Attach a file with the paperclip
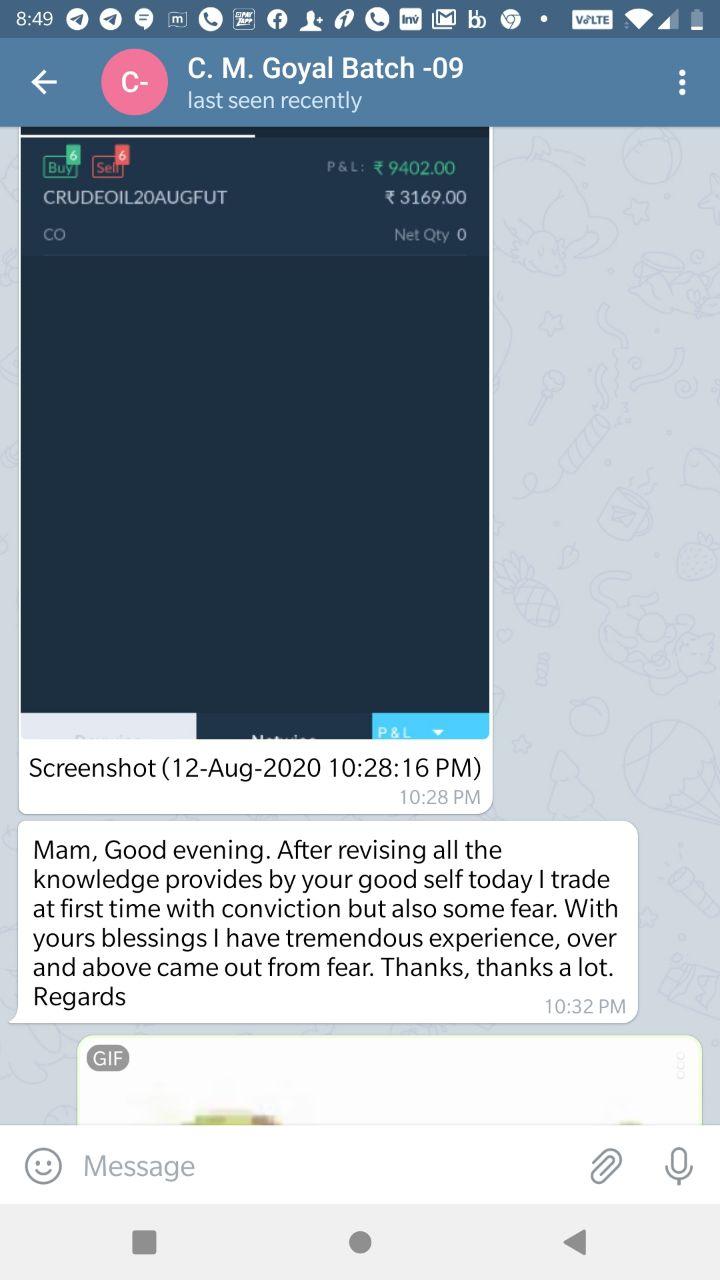This screenshot has height=1280, width=720. [606, 1166]
